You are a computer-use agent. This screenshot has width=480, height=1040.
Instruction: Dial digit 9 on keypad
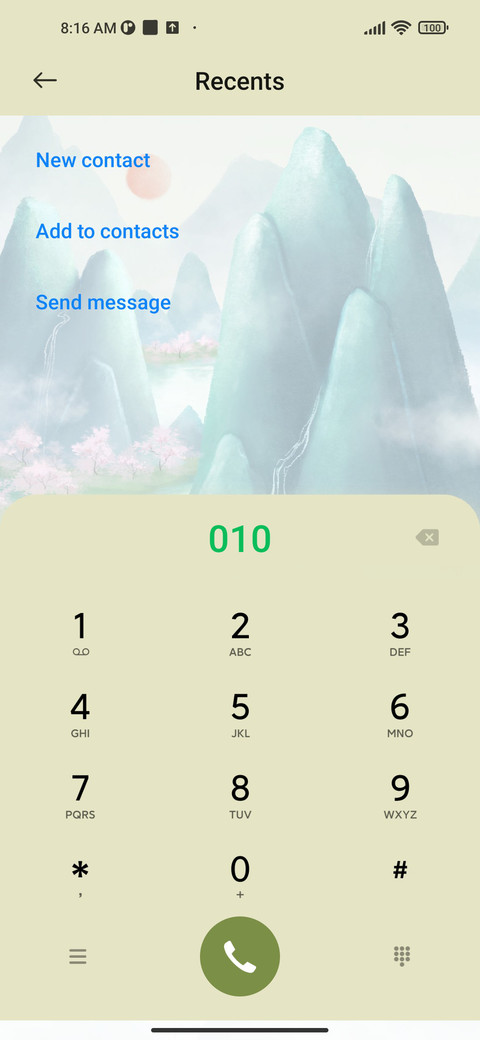400,797
